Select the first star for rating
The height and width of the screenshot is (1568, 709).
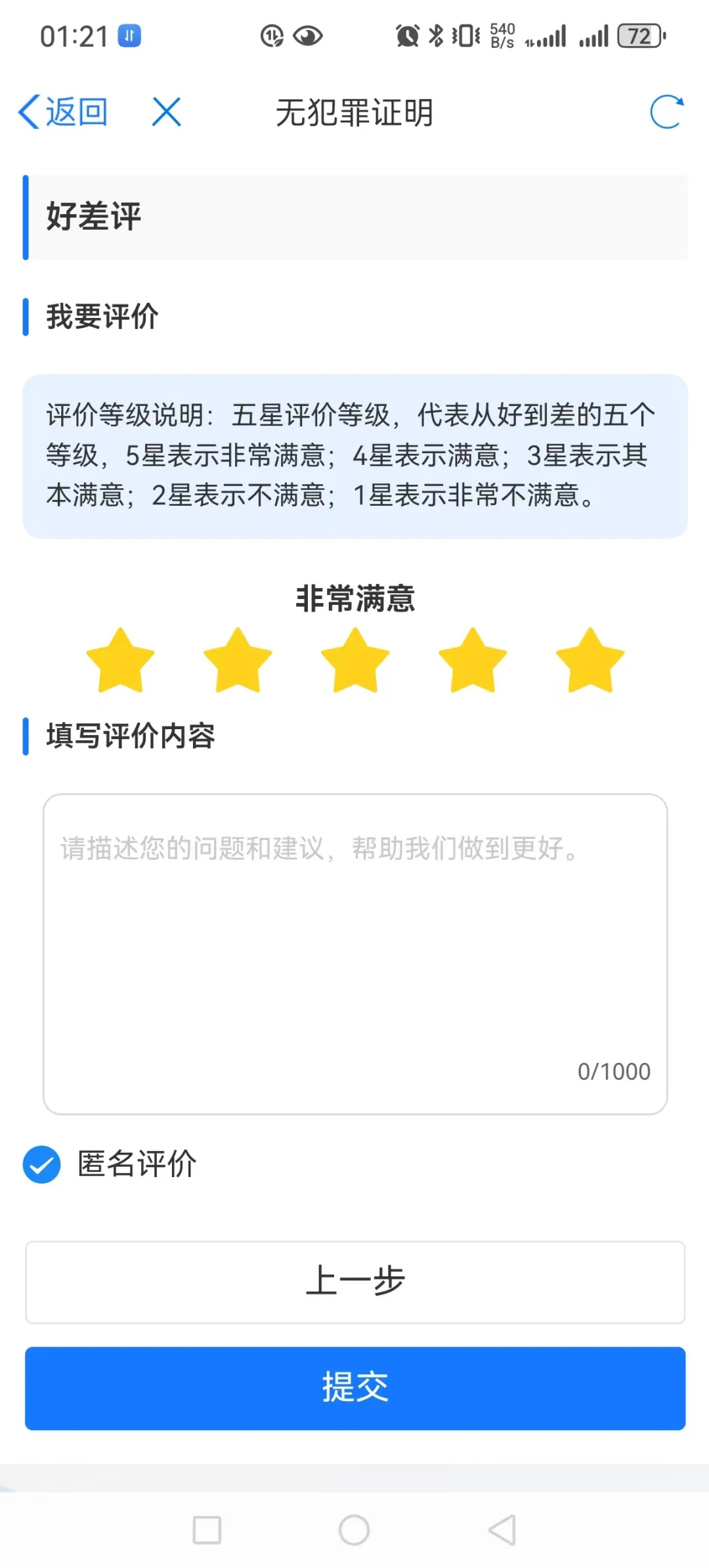coord(120,660)
